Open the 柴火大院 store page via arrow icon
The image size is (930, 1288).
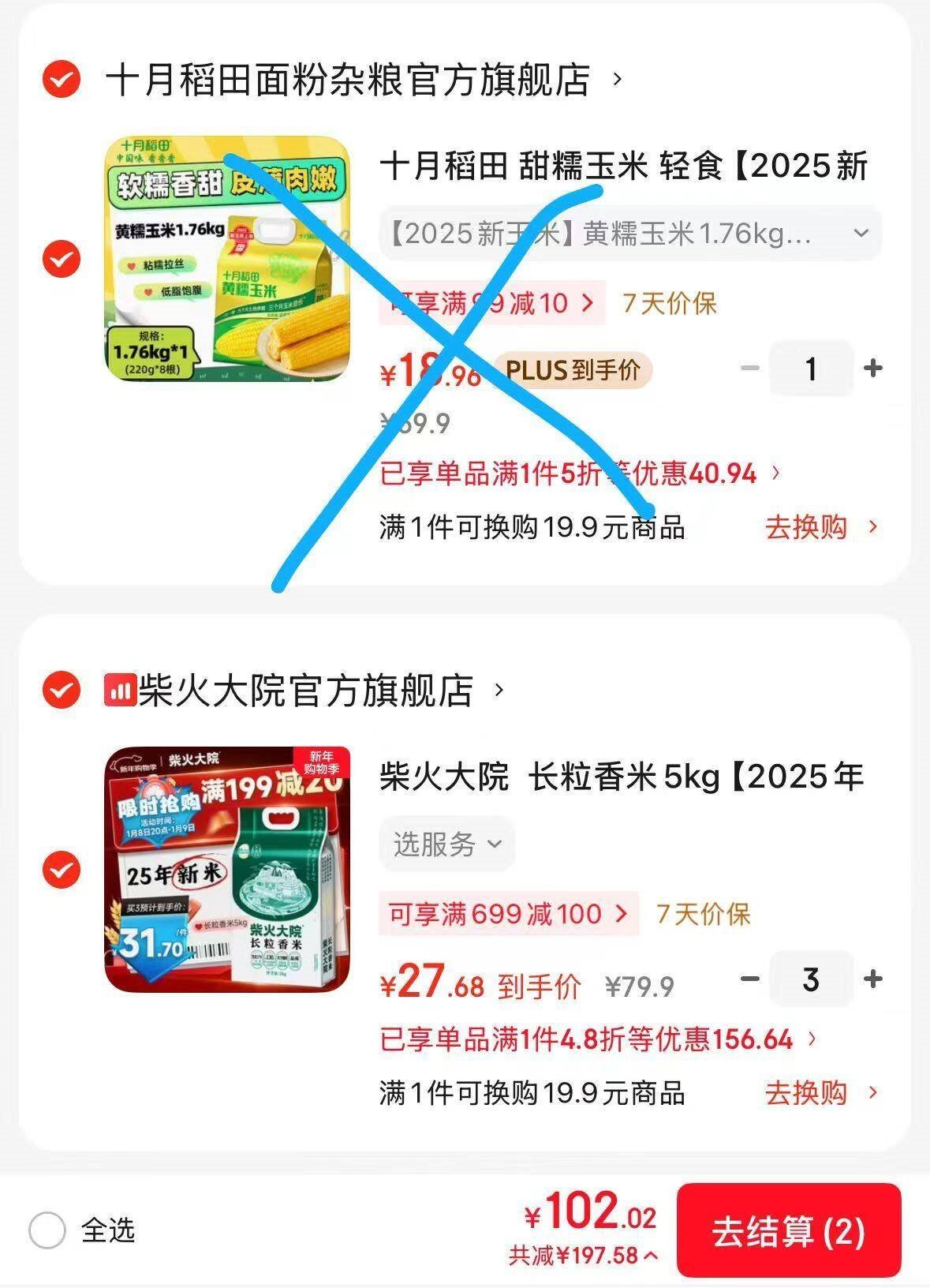tap(499, 688)
